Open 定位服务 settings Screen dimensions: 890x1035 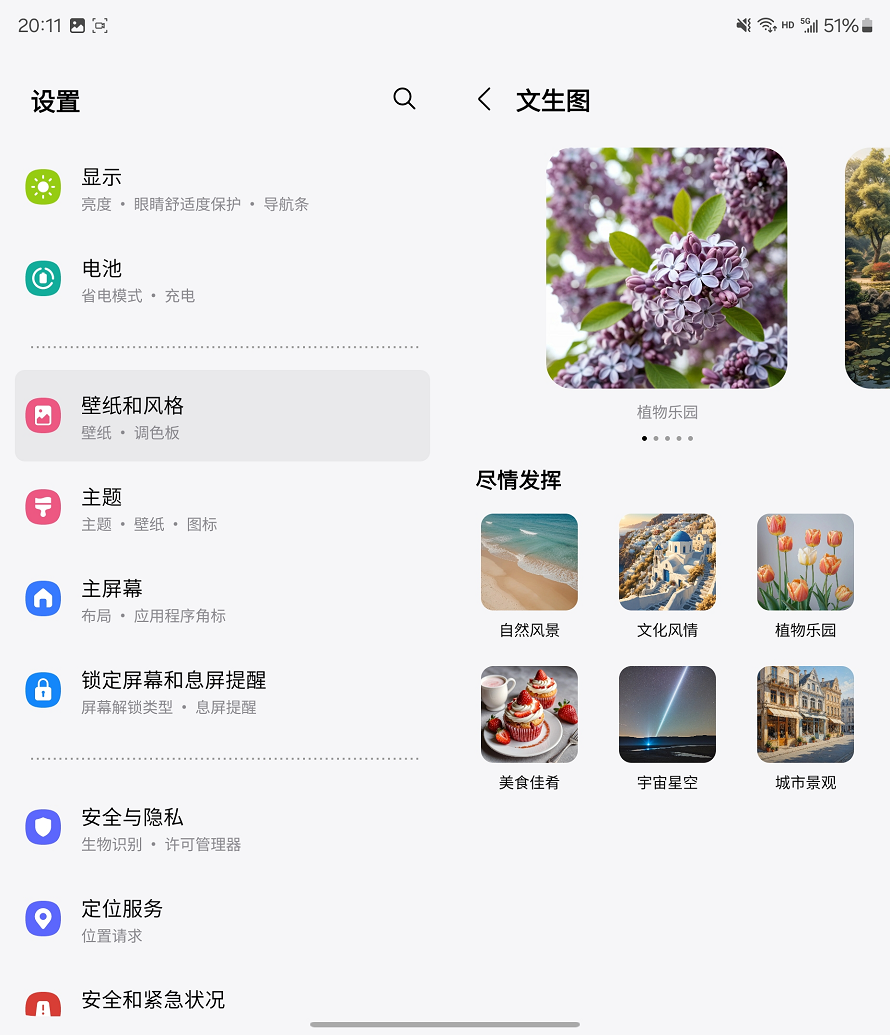222,920
